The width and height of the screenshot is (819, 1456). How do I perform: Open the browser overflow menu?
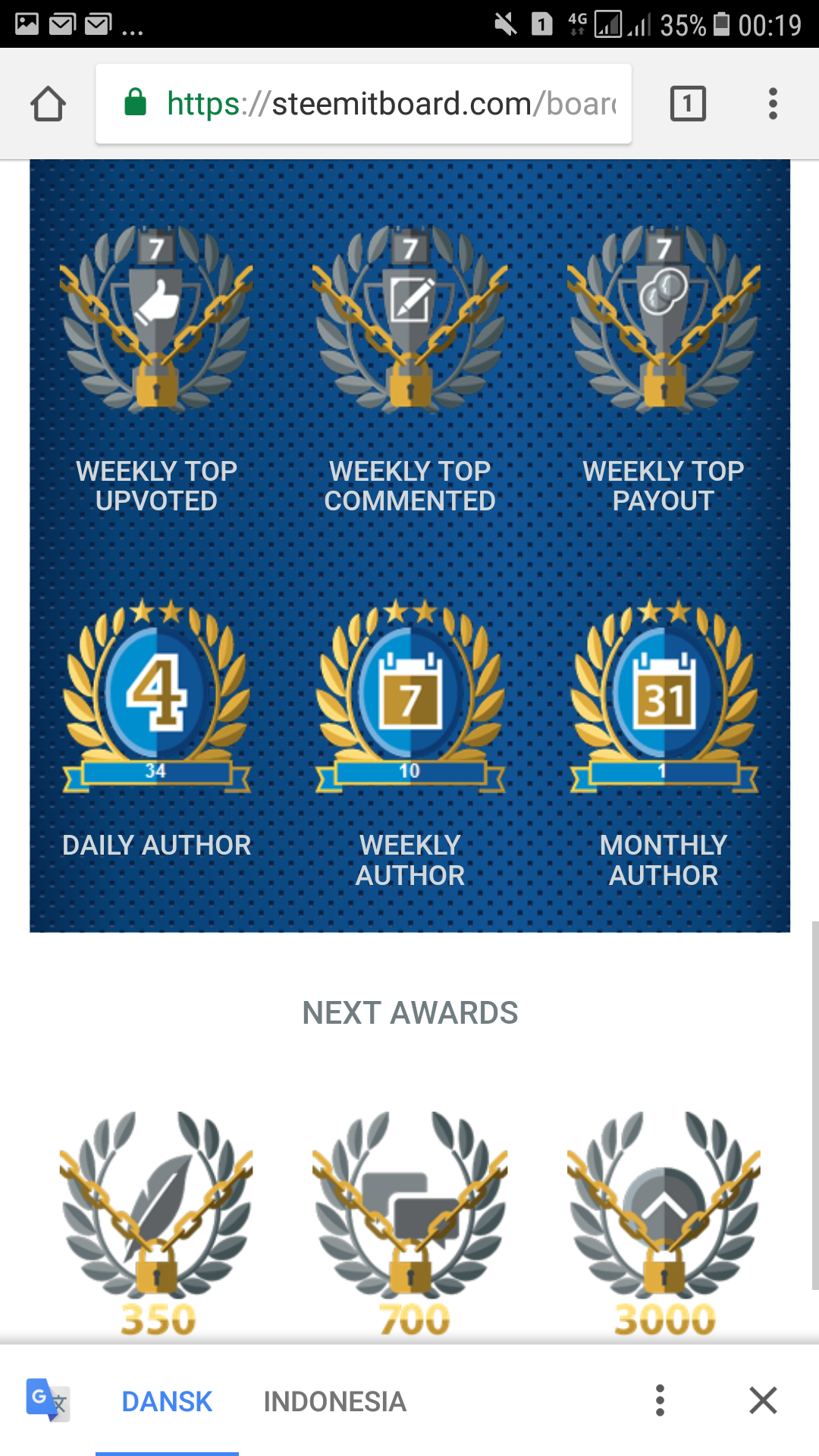(773, 104)
